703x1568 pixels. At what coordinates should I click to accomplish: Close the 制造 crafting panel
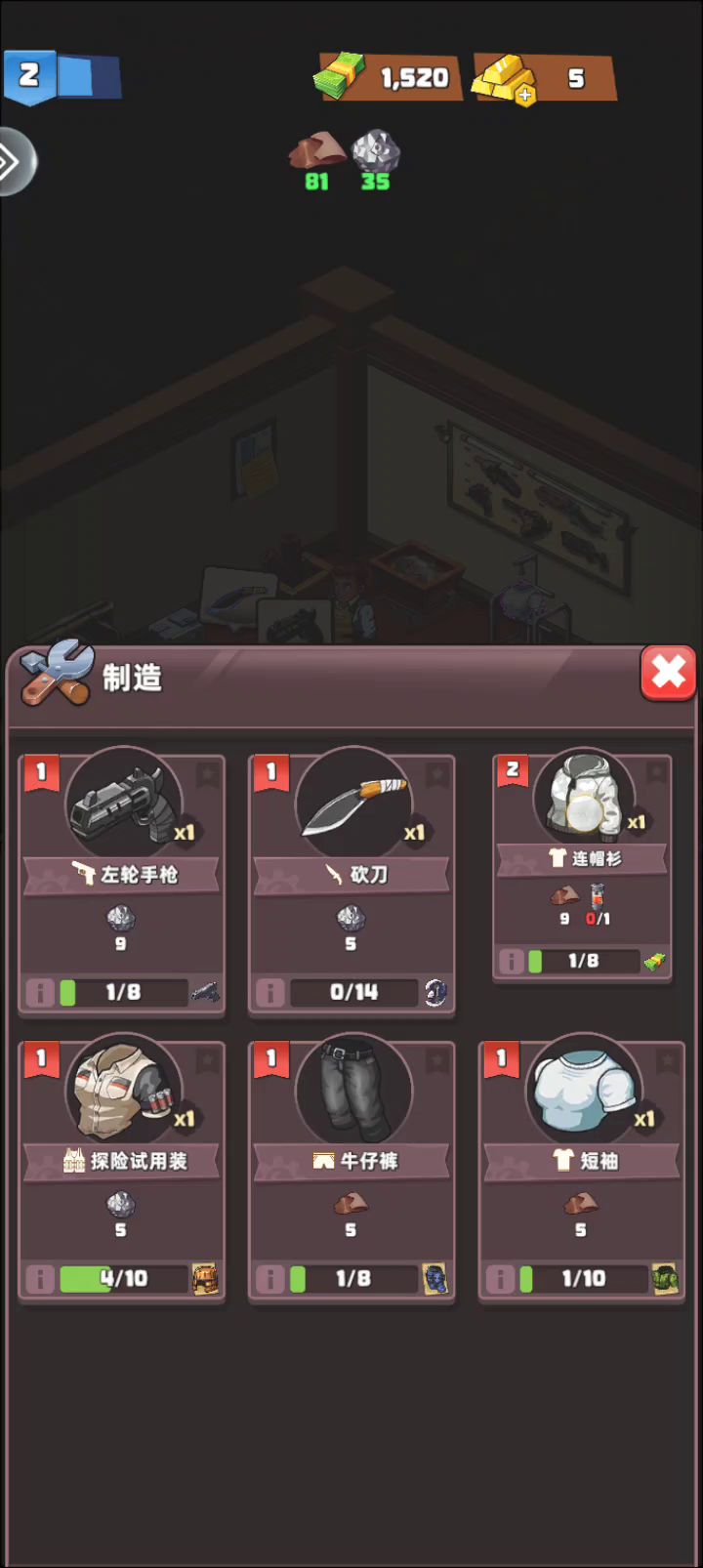click(x=668, y=673)
